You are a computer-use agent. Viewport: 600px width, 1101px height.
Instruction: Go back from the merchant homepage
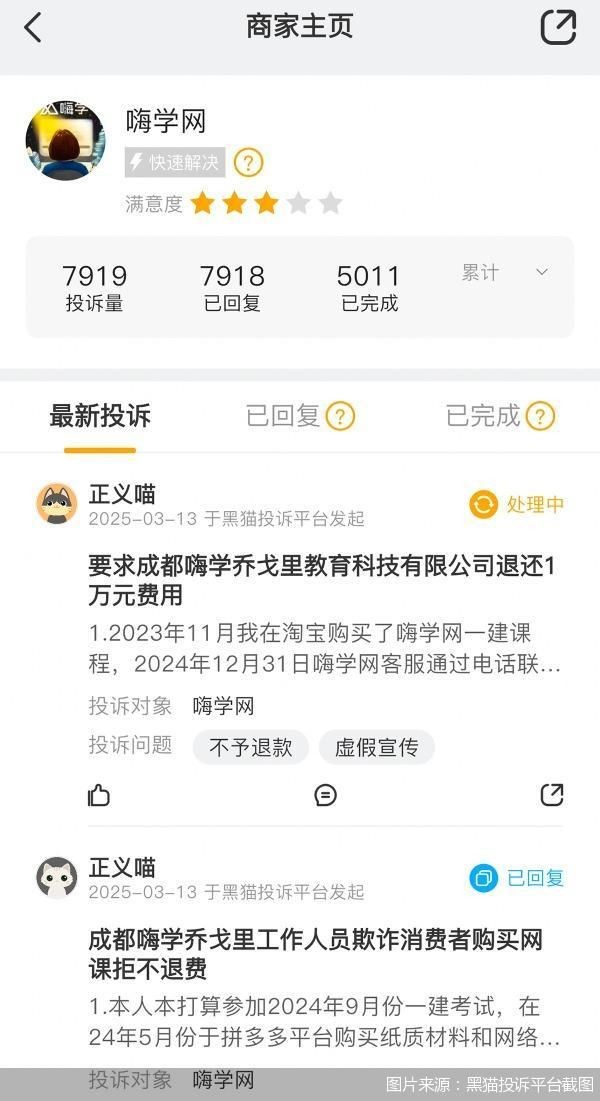point(33,28)
